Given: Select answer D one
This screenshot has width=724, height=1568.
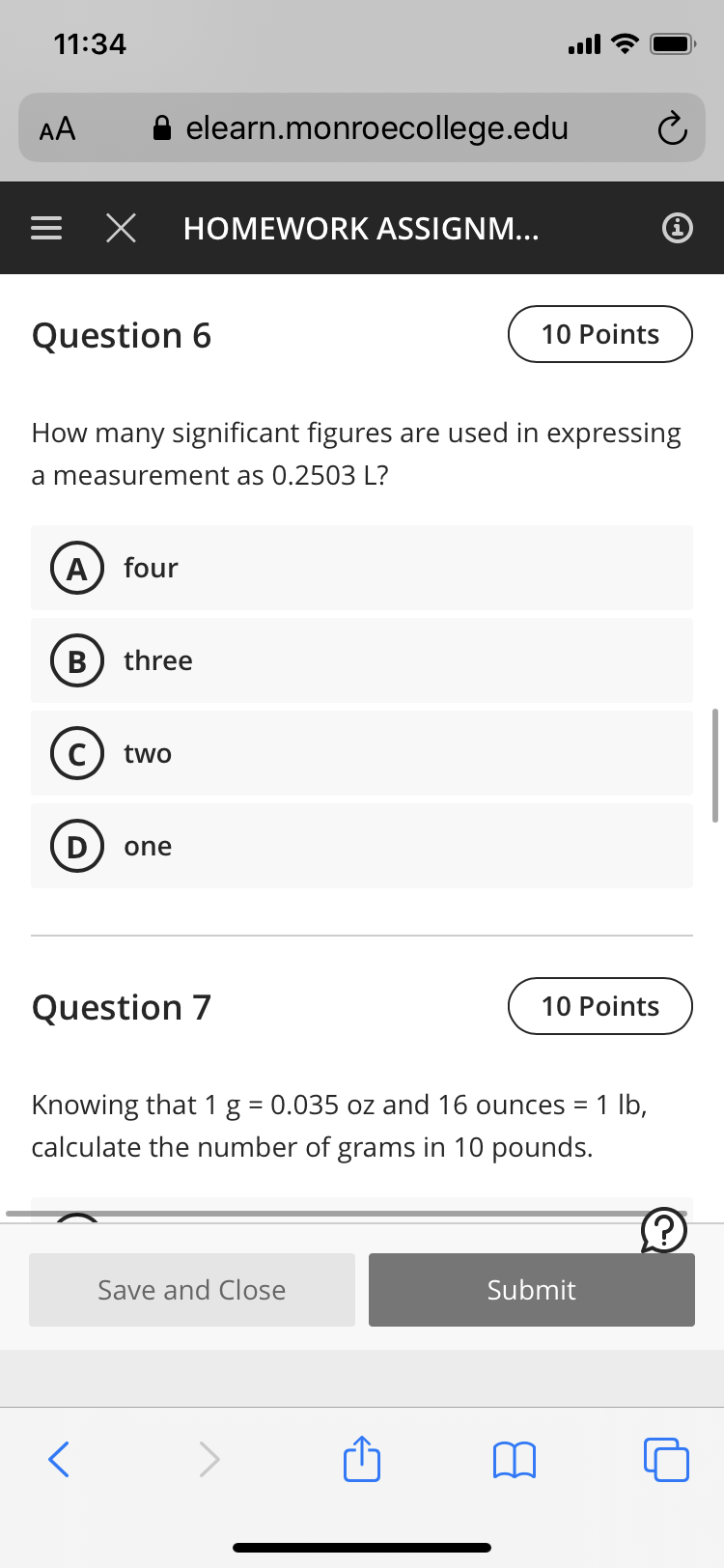Looking at the screenshot, I should (x=362, y=846).
